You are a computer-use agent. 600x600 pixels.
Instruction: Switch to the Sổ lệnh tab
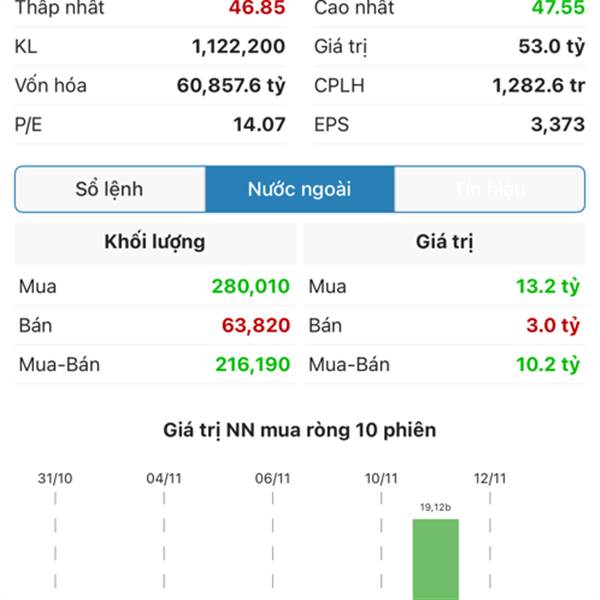click(x=110, y=189)
